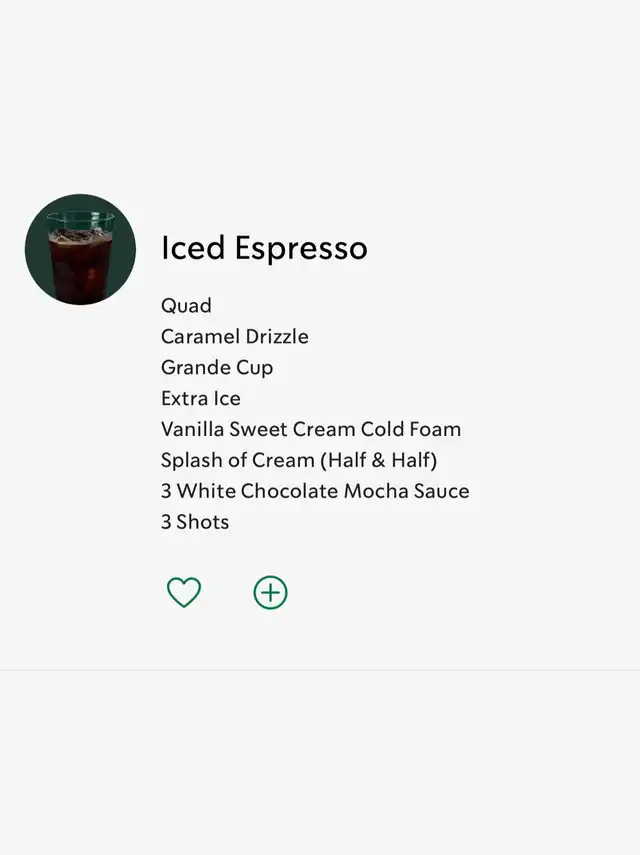
Task: Open the Iced Espresso drink image
Action: [x=80, y=249]
